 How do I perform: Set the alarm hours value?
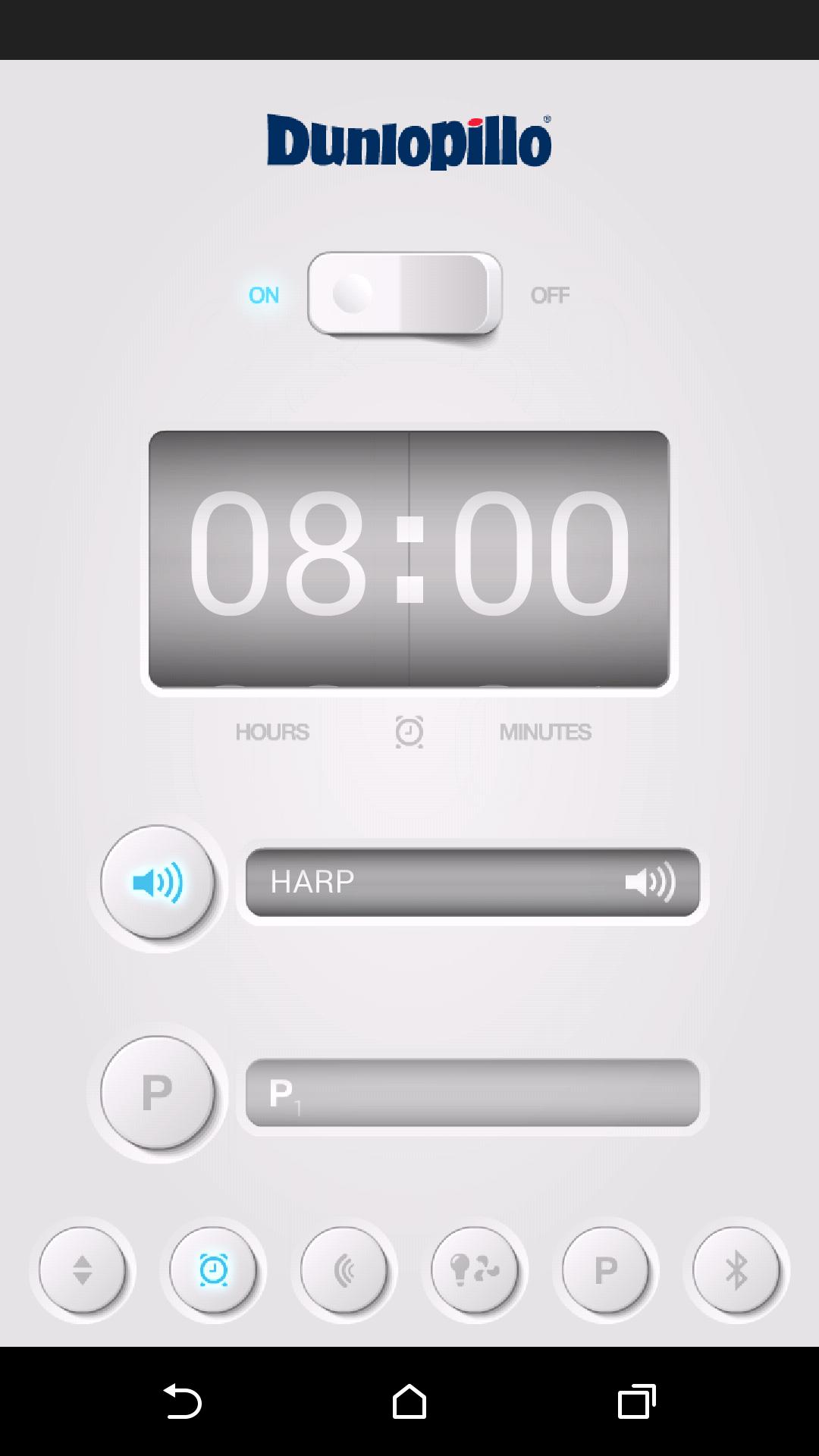pyautogui.click(x=278, y=559)
